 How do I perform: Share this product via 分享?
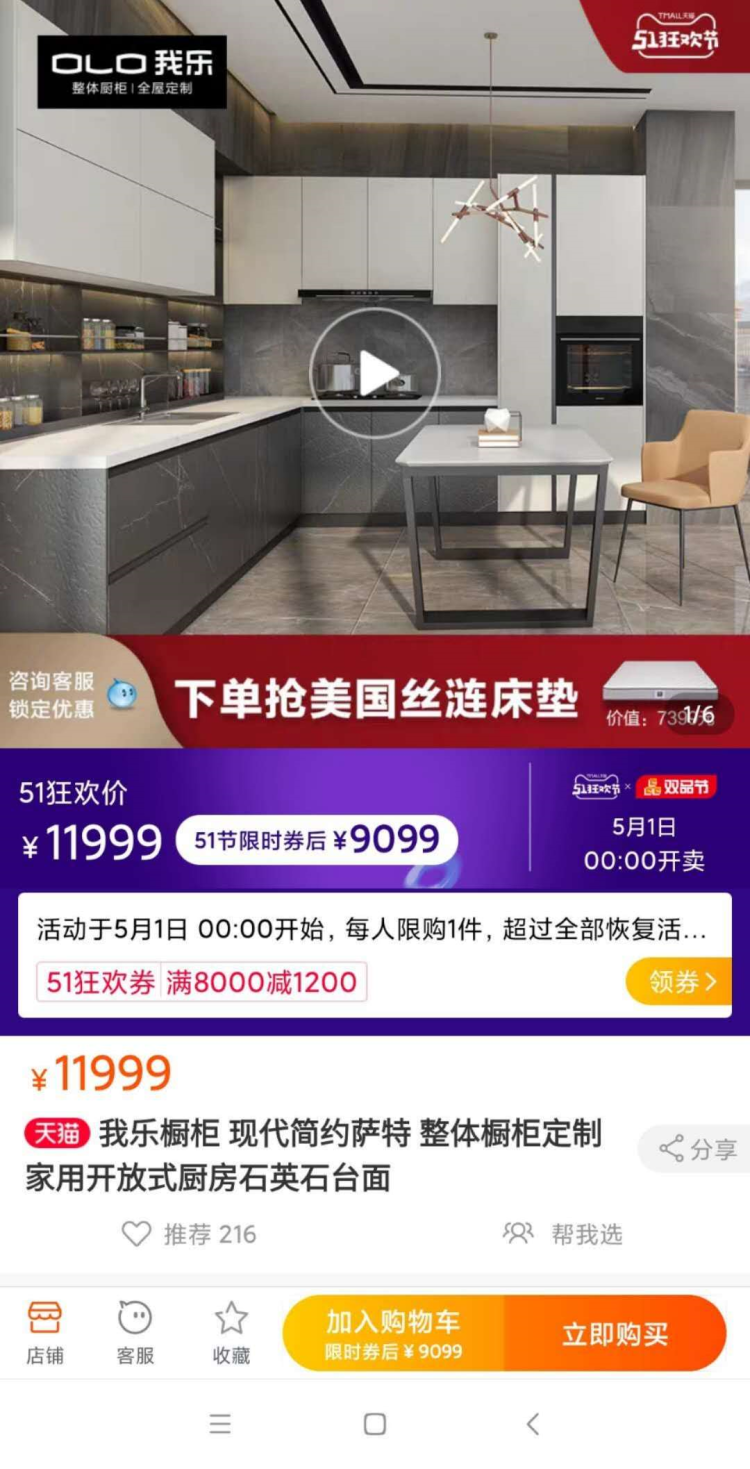tap(698, 1149)
